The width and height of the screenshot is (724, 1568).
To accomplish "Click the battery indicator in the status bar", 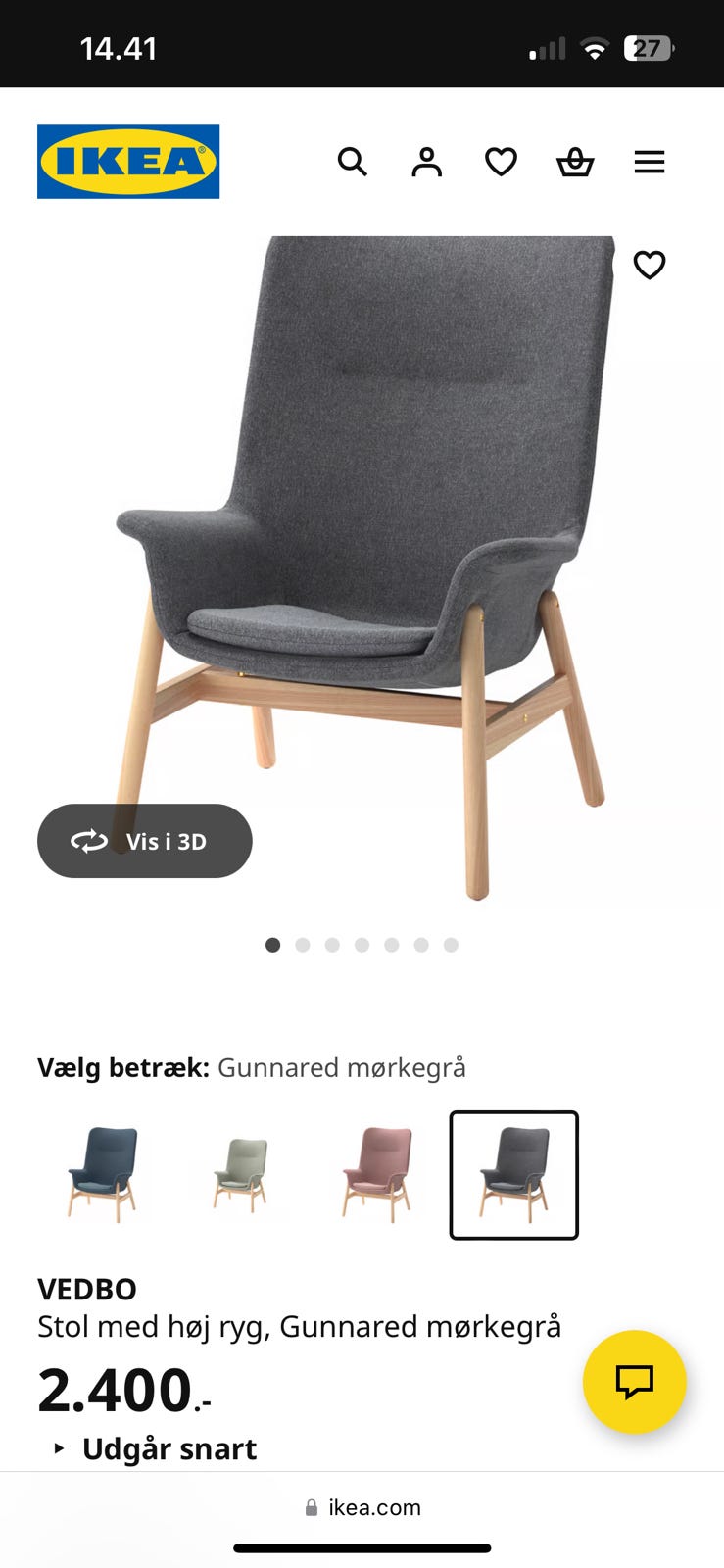I will pos(647,46).
